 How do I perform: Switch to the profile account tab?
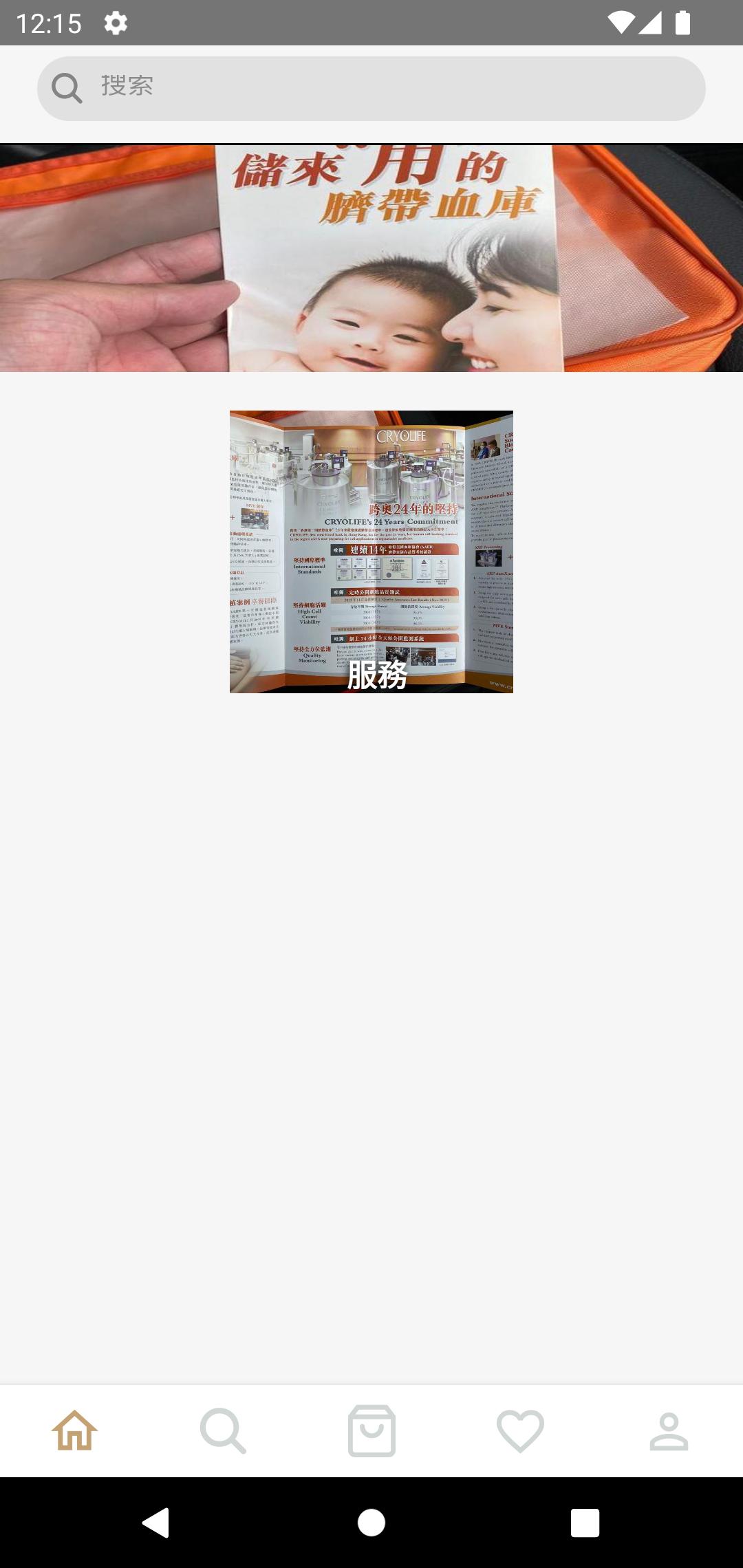669,1431
